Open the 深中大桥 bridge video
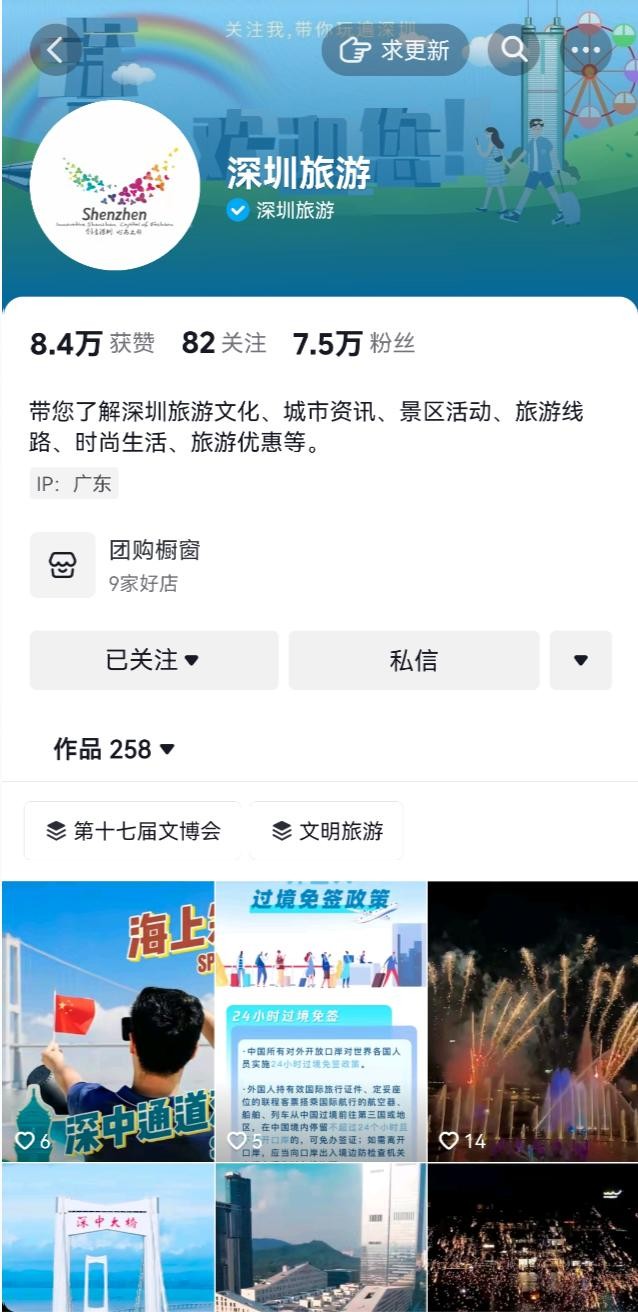 pos(108,1240)
